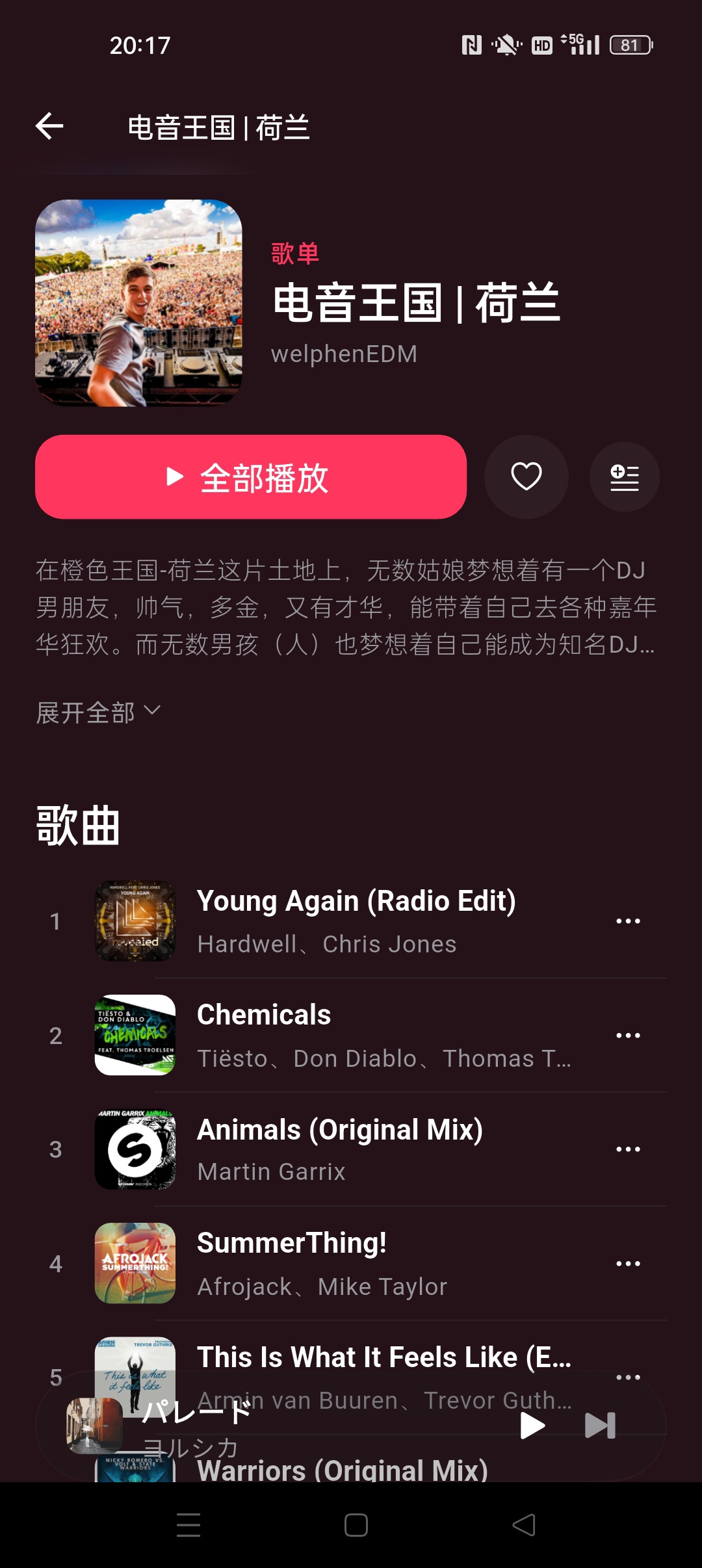Favorite this playlist with the heart icon
This screenshot has width=702, height=1568.
tap(526, 477)
